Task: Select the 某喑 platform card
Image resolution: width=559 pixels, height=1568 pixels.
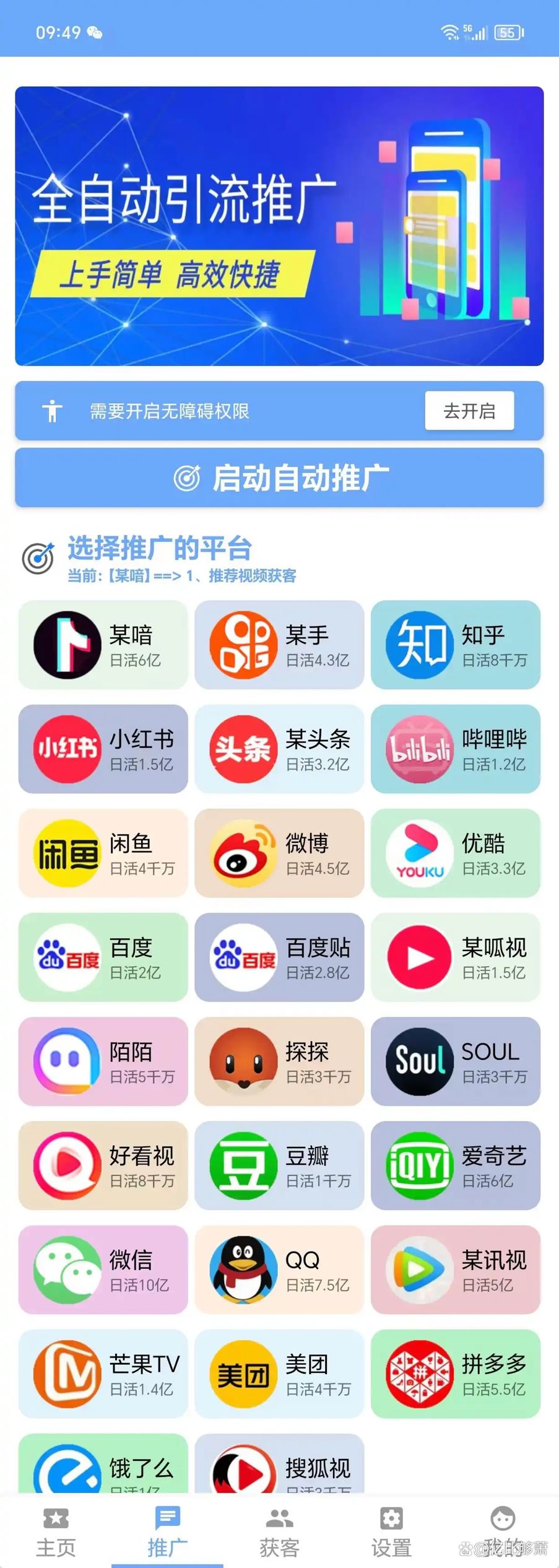Action: [103, 645]
